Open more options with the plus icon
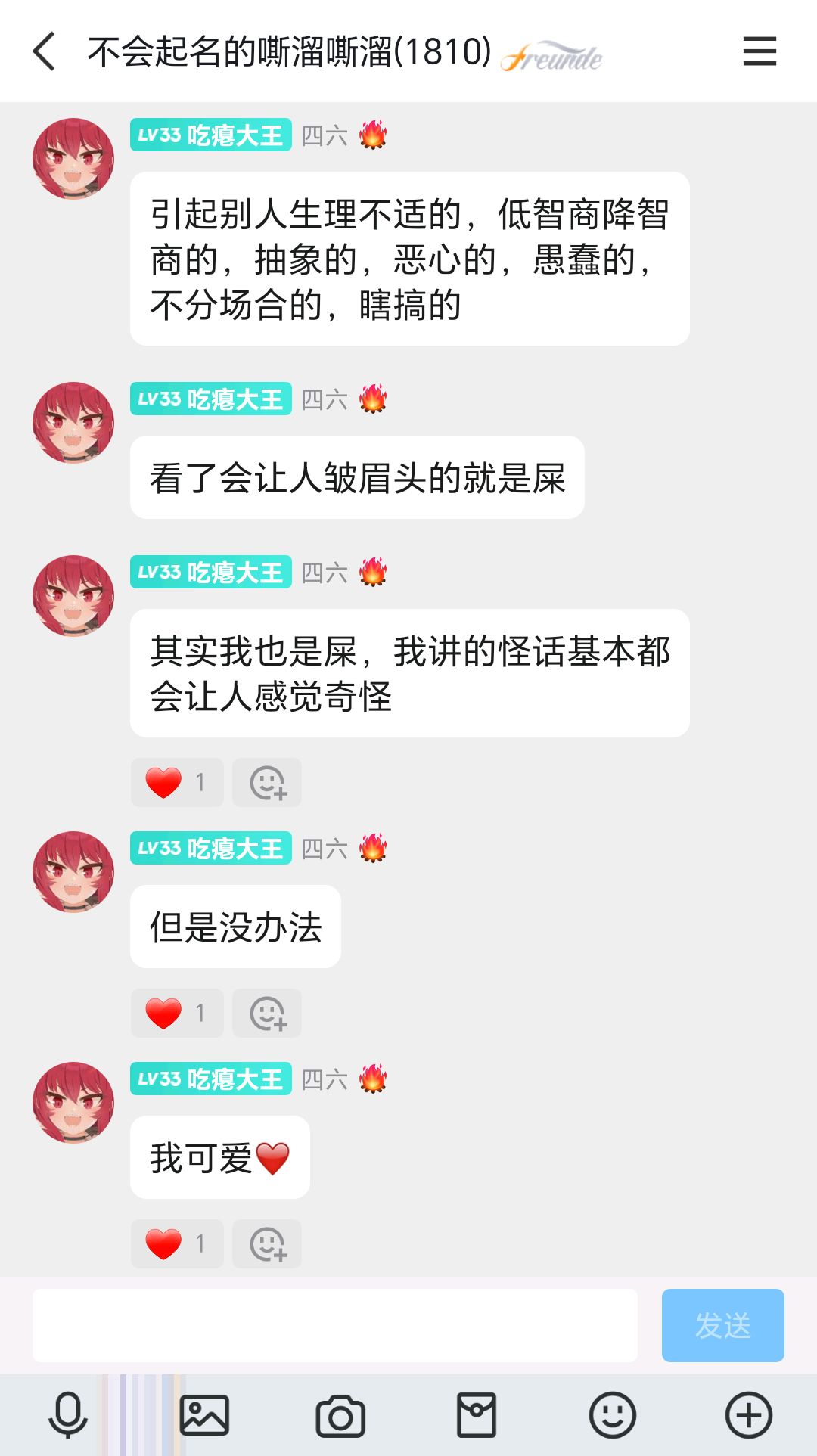 click(x=748, y=1414)
